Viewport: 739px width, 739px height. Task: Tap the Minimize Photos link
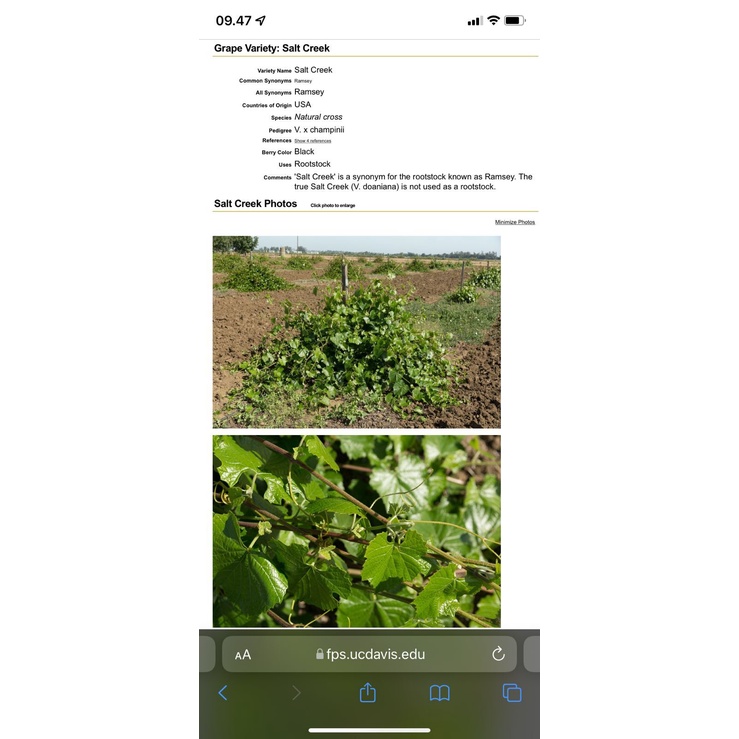(514, 222)
